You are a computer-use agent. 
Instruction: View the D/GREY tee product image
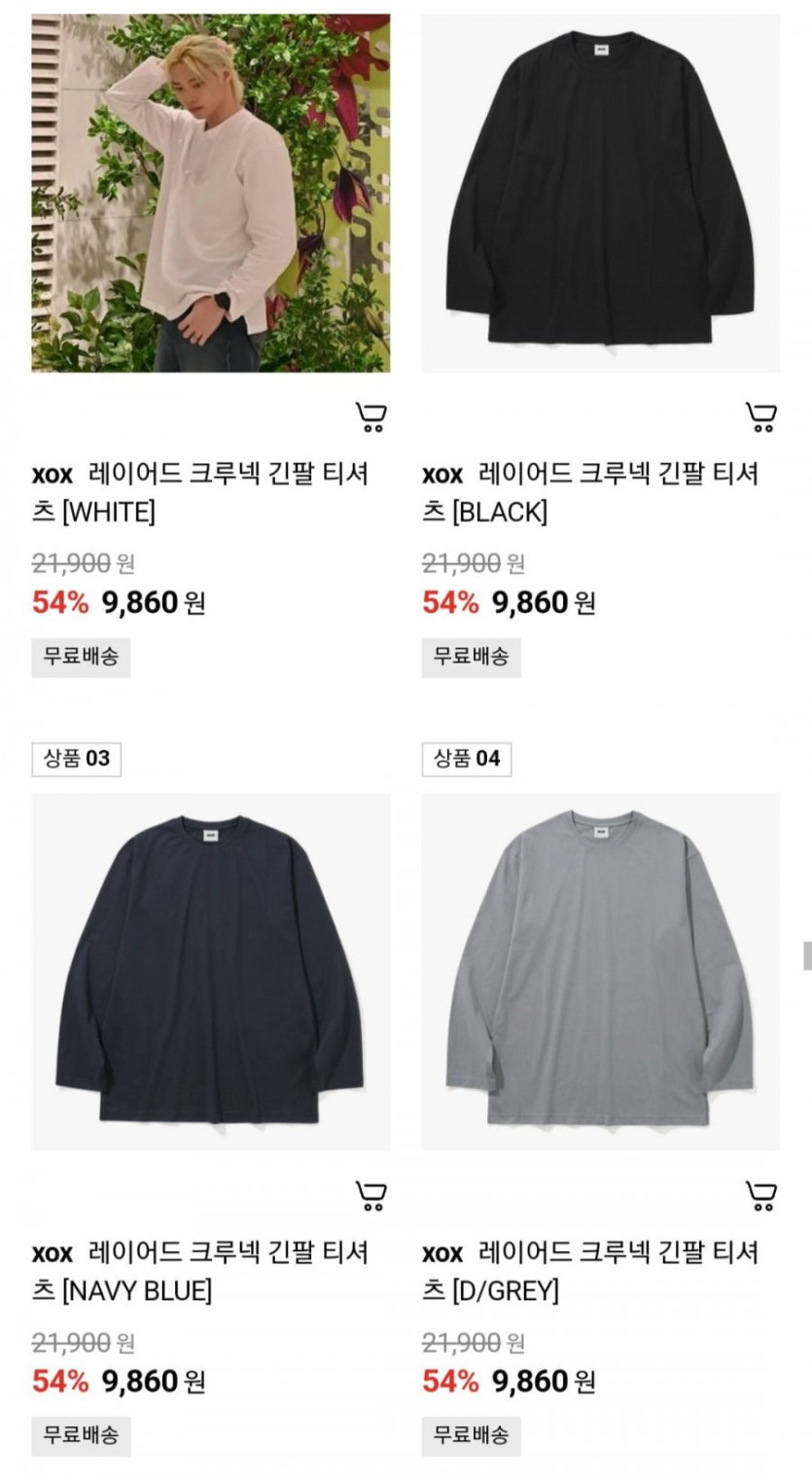coord(601,972)
